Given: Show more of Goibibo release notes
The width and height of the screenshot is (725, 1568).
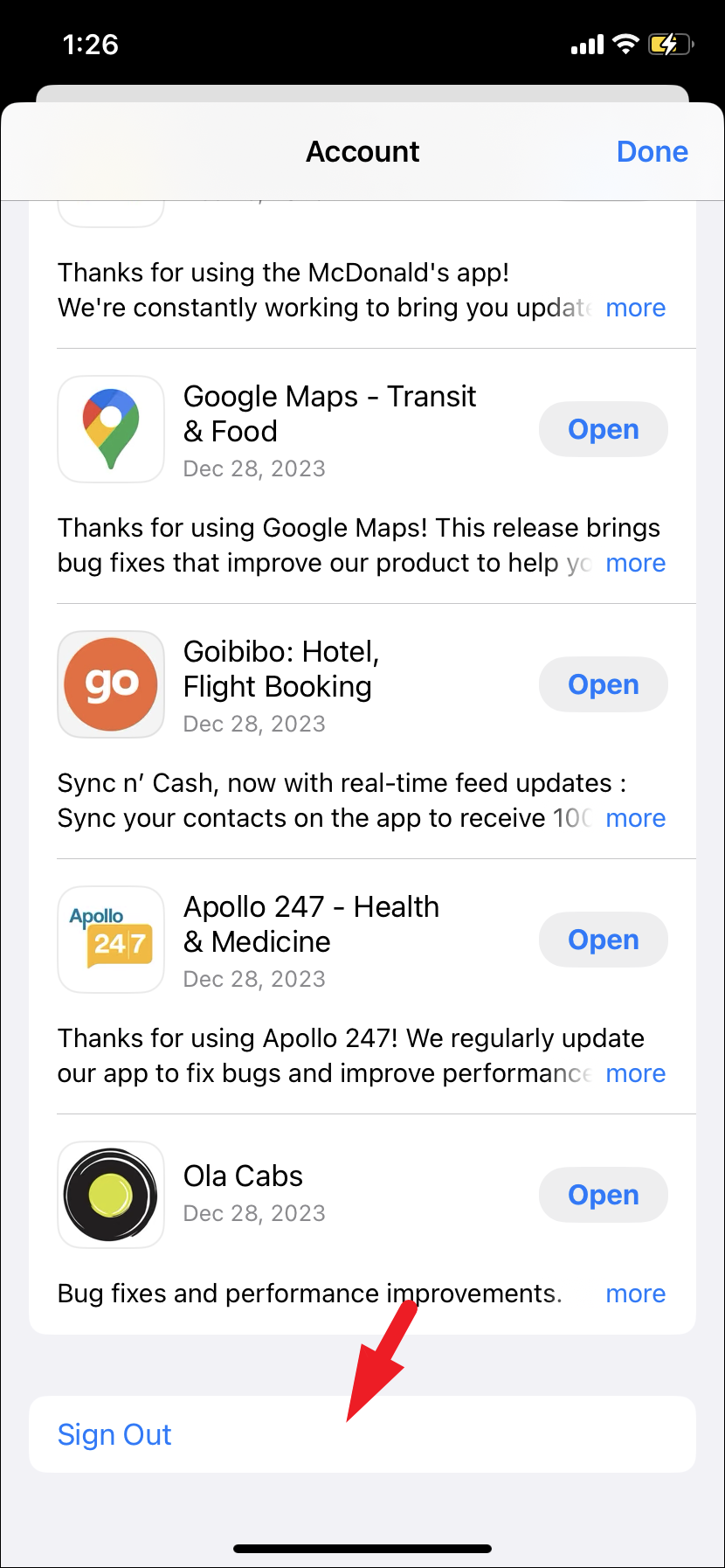Looking at the screenshot, I should (x=635, y=818).
